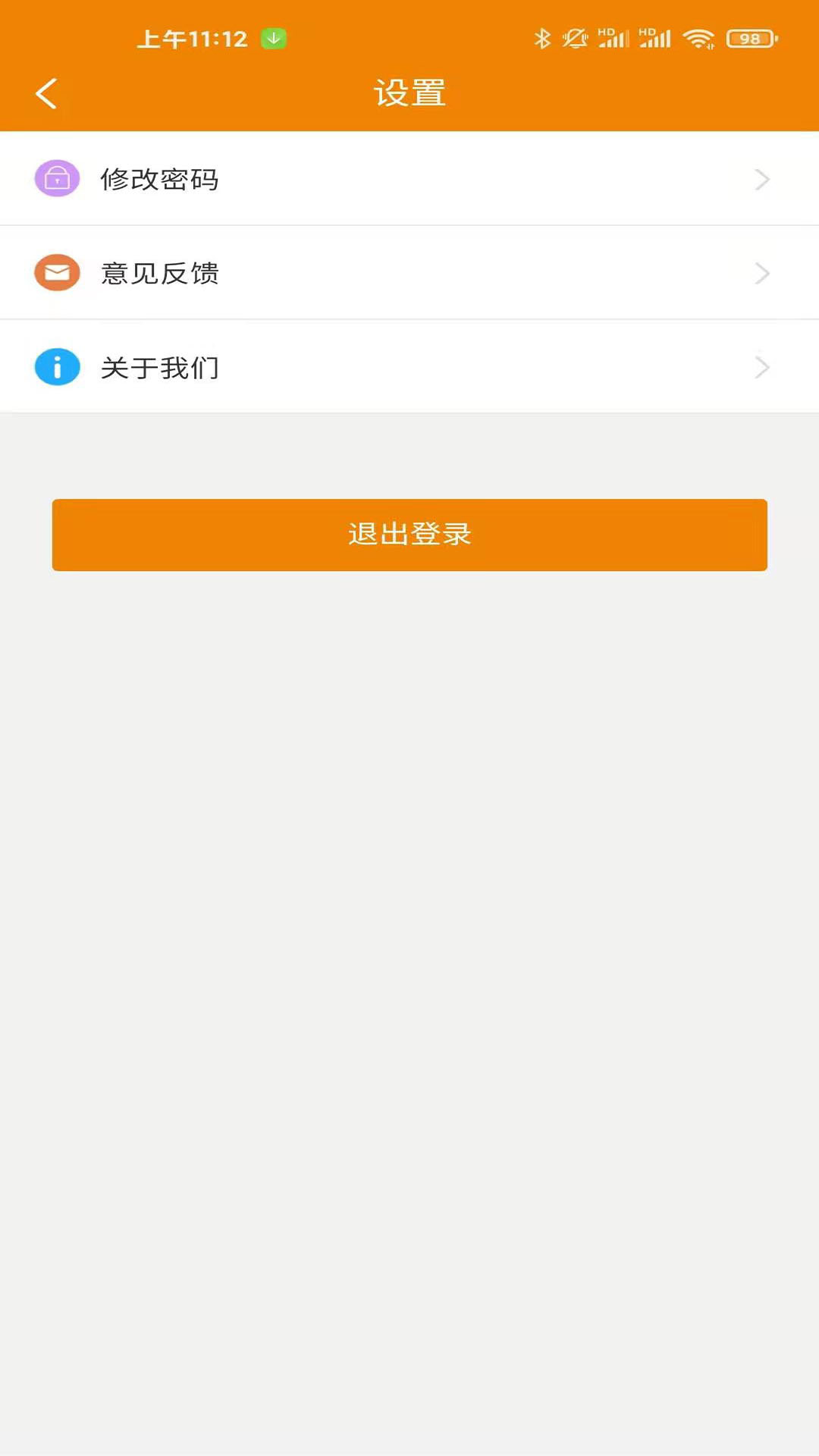The width and height of the screenshot is (819, 1456).
Task: Expand the 意见反馈 row via its chevron
Action: [763, 273]
